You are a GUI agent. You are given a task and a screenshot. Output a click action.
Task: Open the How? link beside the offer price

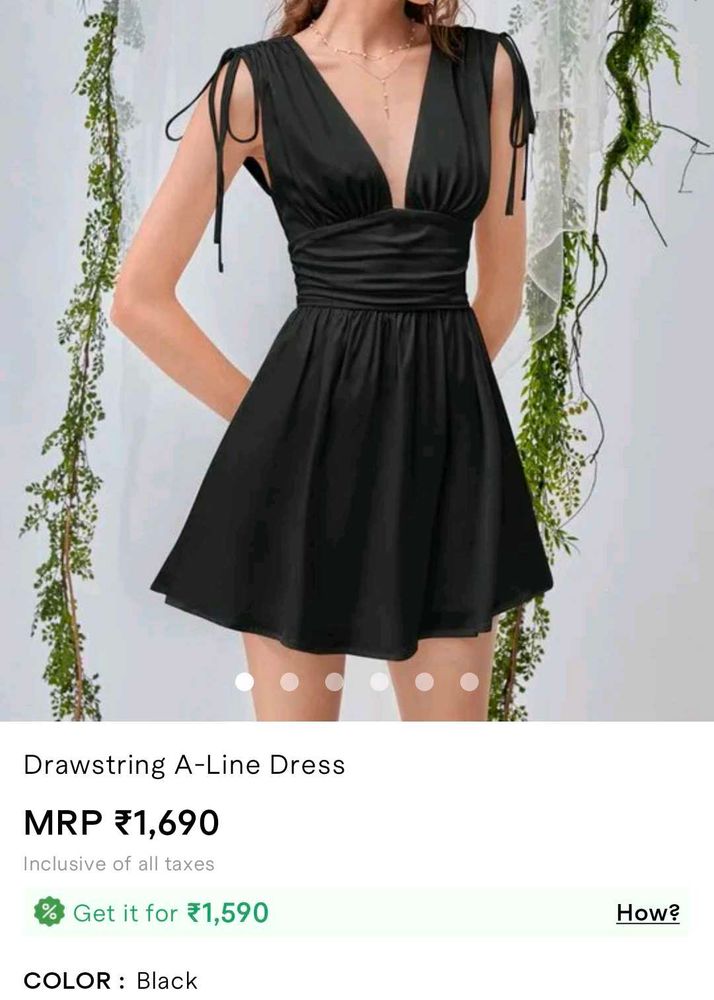[x=647, y=912]
